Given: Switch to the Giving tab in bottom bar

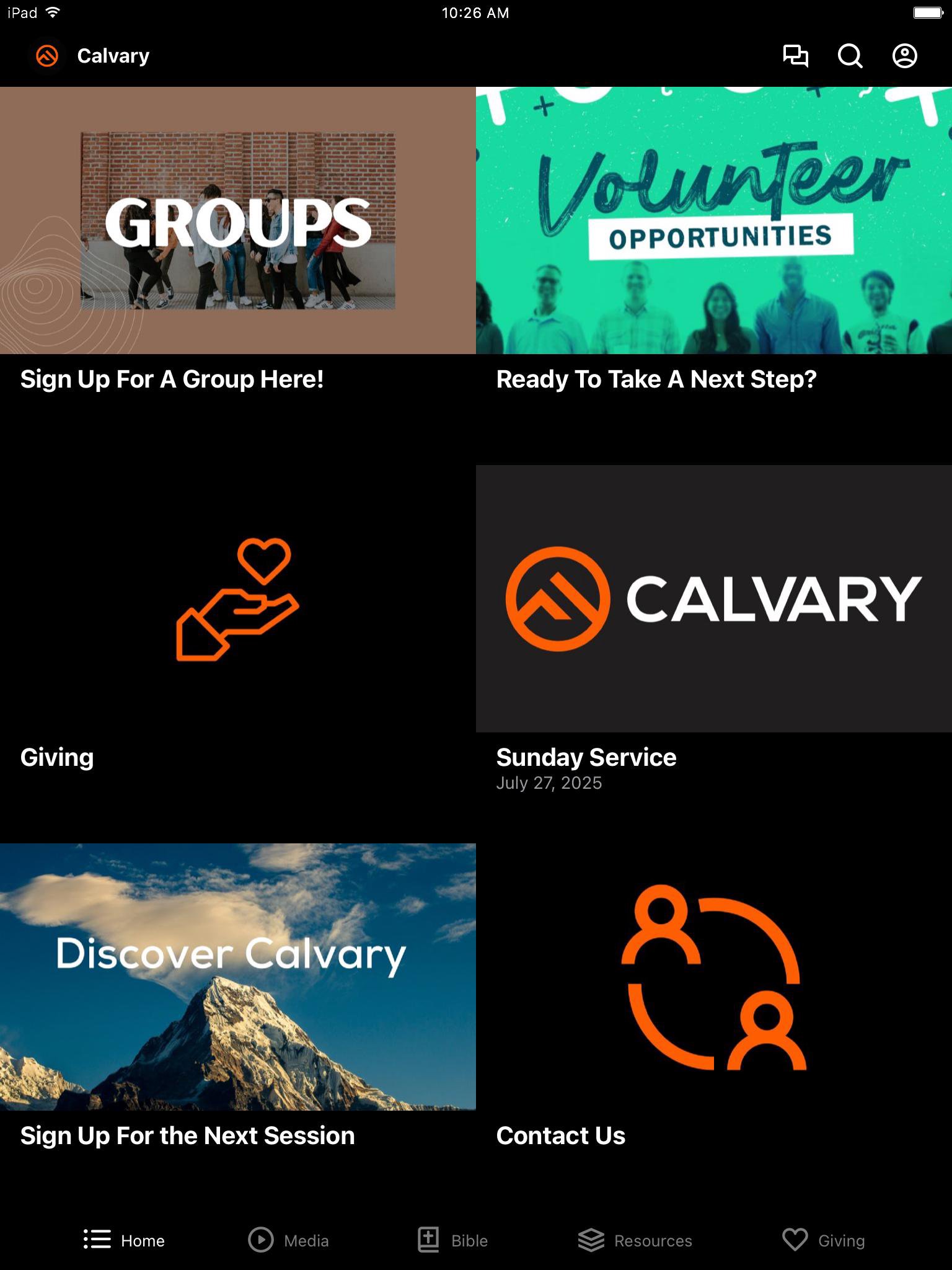Looking at the screenshot, I should (824, 1240).
